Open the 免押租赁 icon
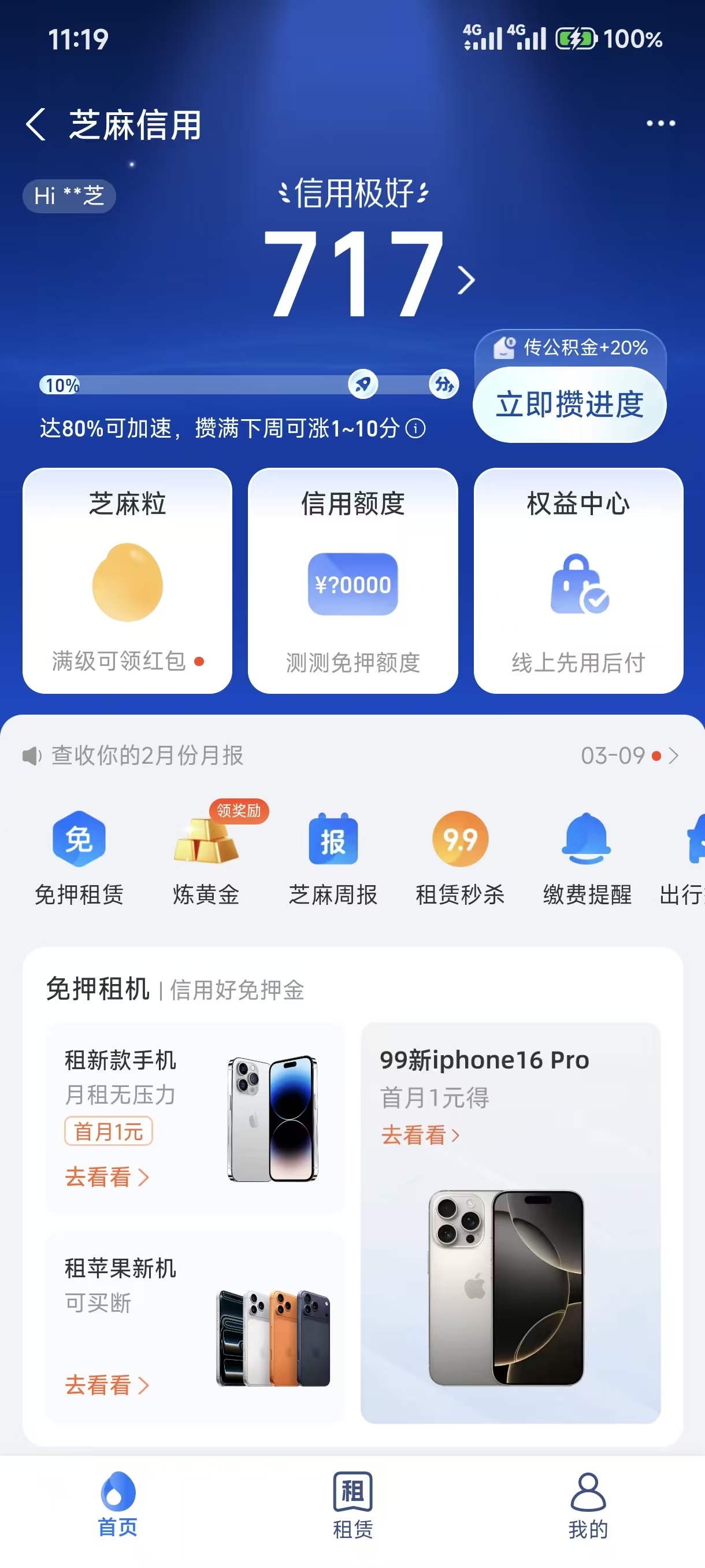The image size is (705, 1568). tap(79, 843)
